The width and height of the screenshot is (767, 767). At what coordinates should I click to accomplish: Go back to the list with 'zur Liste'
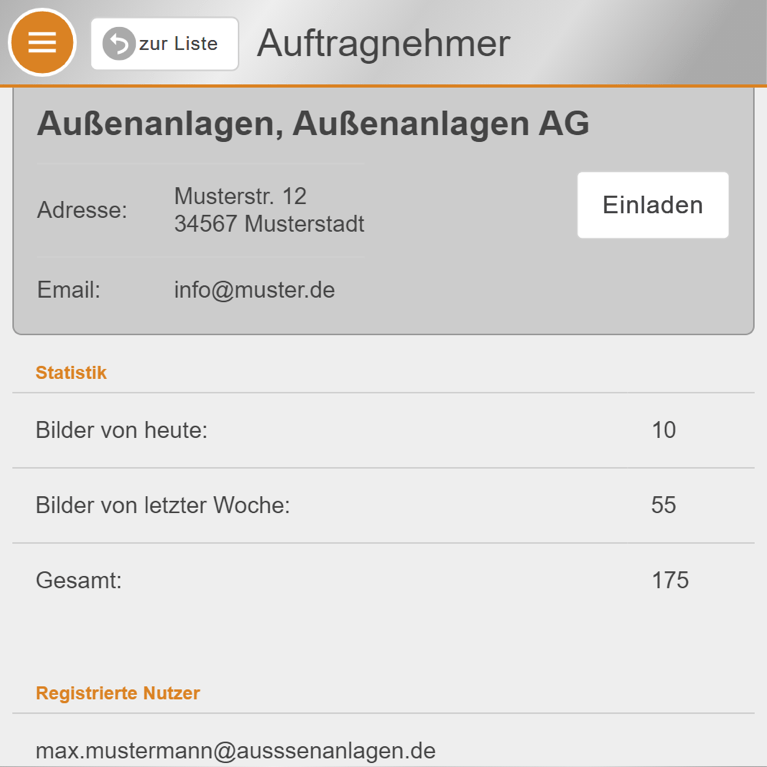click(x=165, y=44)
